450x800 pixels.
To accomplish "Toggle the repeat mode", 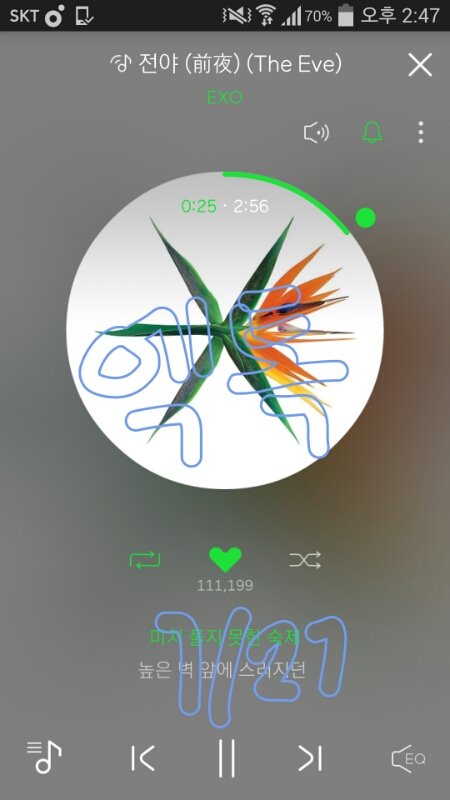I will (x=145, y=560).
